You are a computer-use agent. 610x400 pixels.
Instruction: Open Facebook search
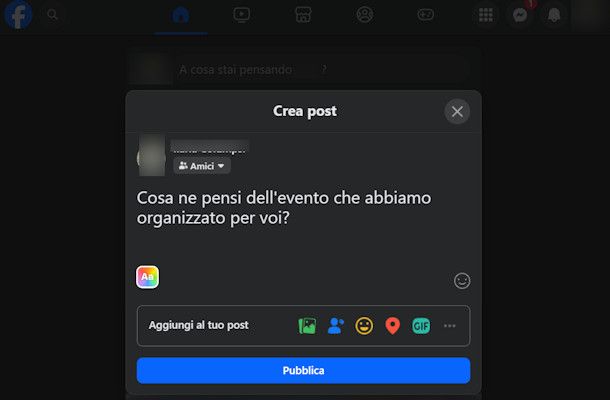(x=52, y=15)
